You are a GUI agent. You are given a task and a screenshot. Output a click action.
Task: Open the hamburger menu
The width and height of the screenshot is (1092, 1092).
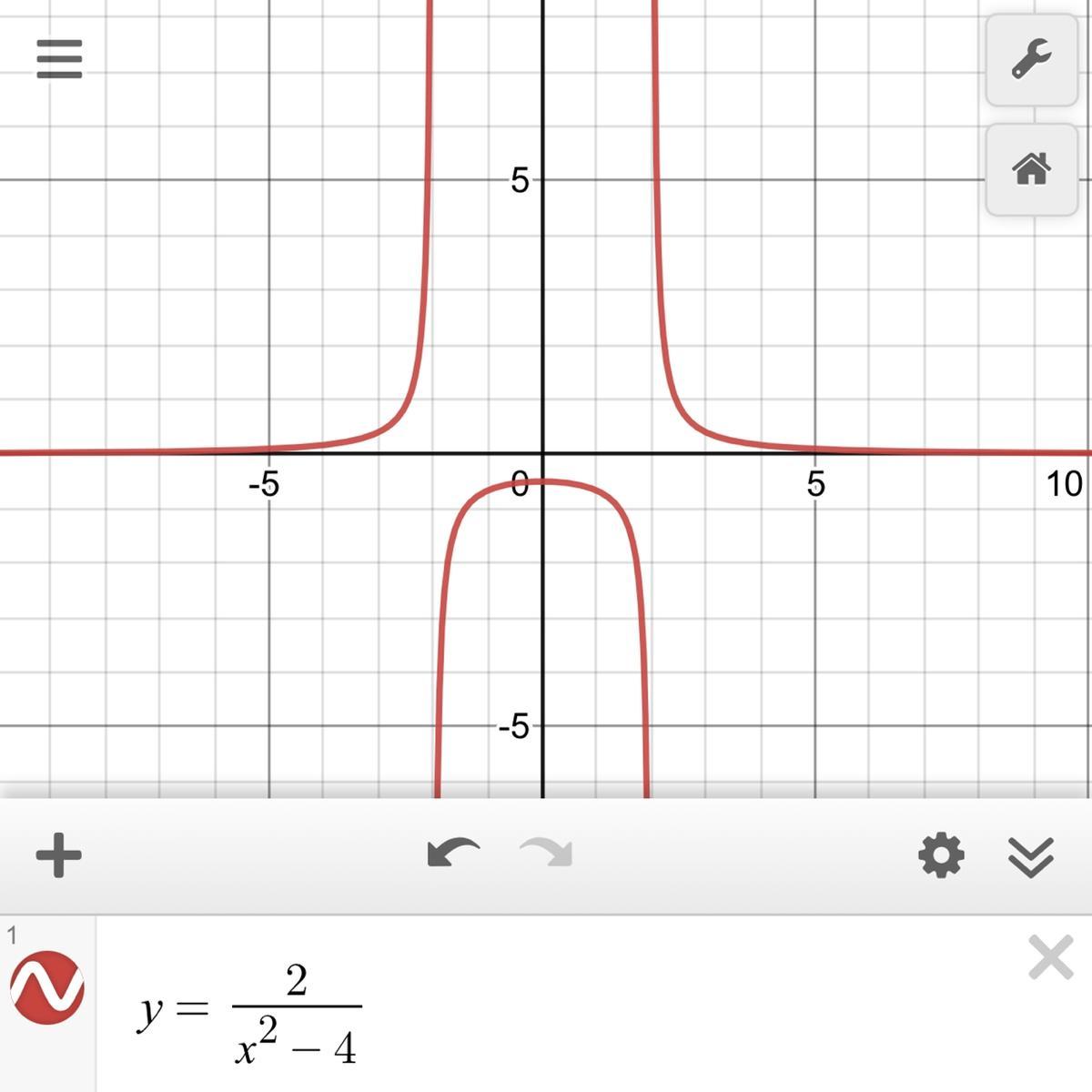[x=59, y=59]
